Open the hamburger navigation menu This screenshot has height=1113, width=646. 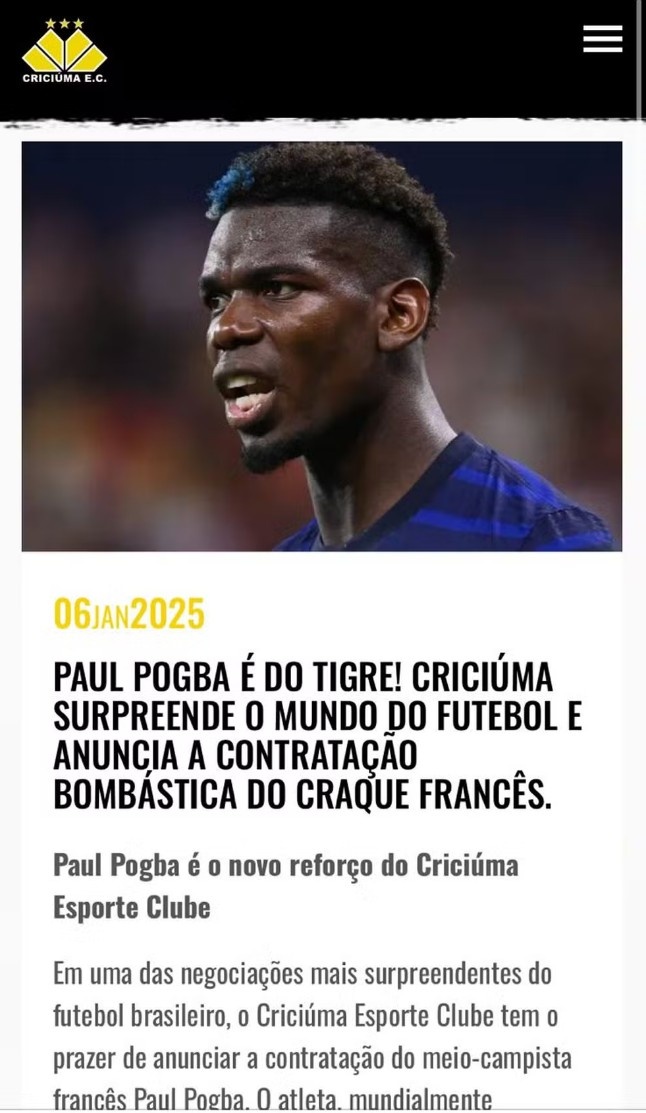[x=603, y=39]
